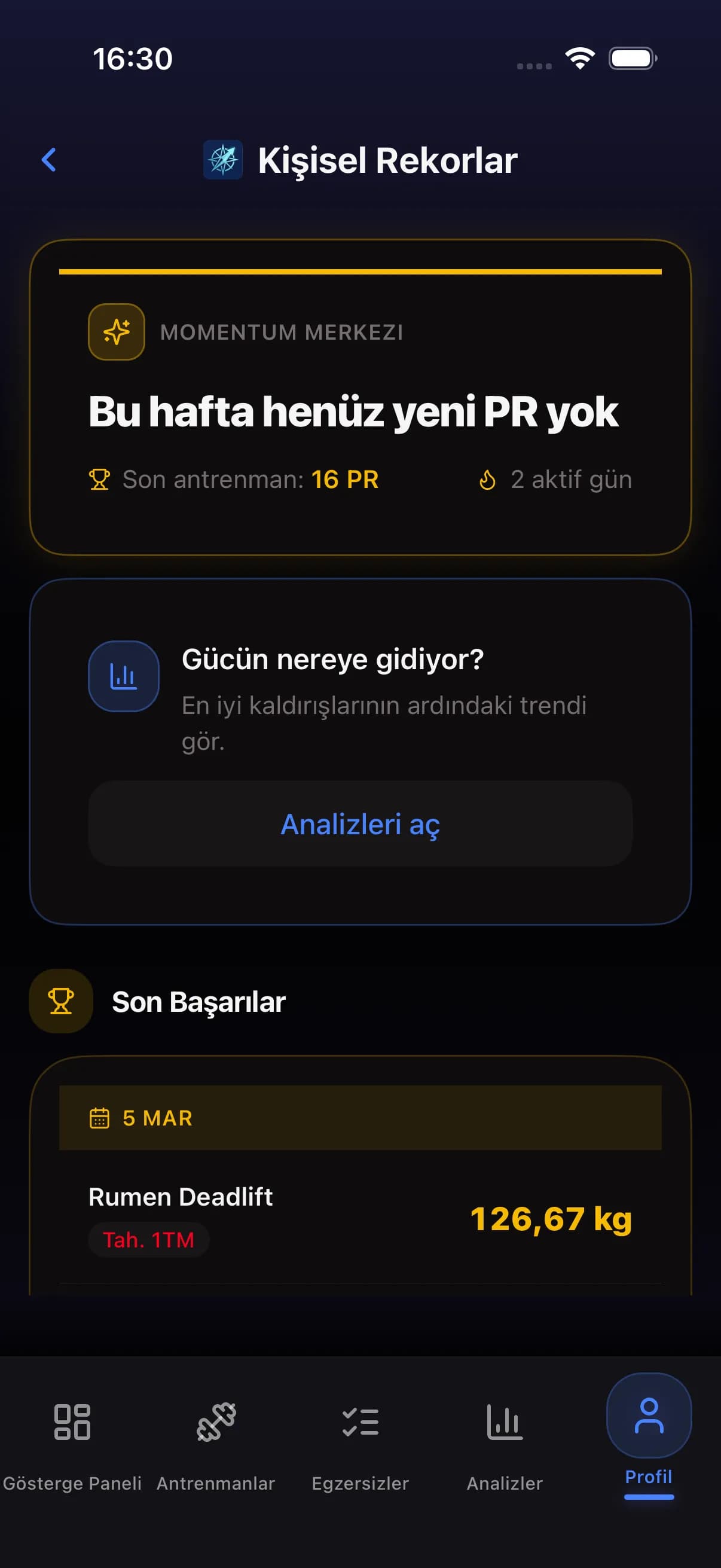Screen dimensions: 721x1568
Task: Go back using the blue arrow
Action: coord(48,160)
